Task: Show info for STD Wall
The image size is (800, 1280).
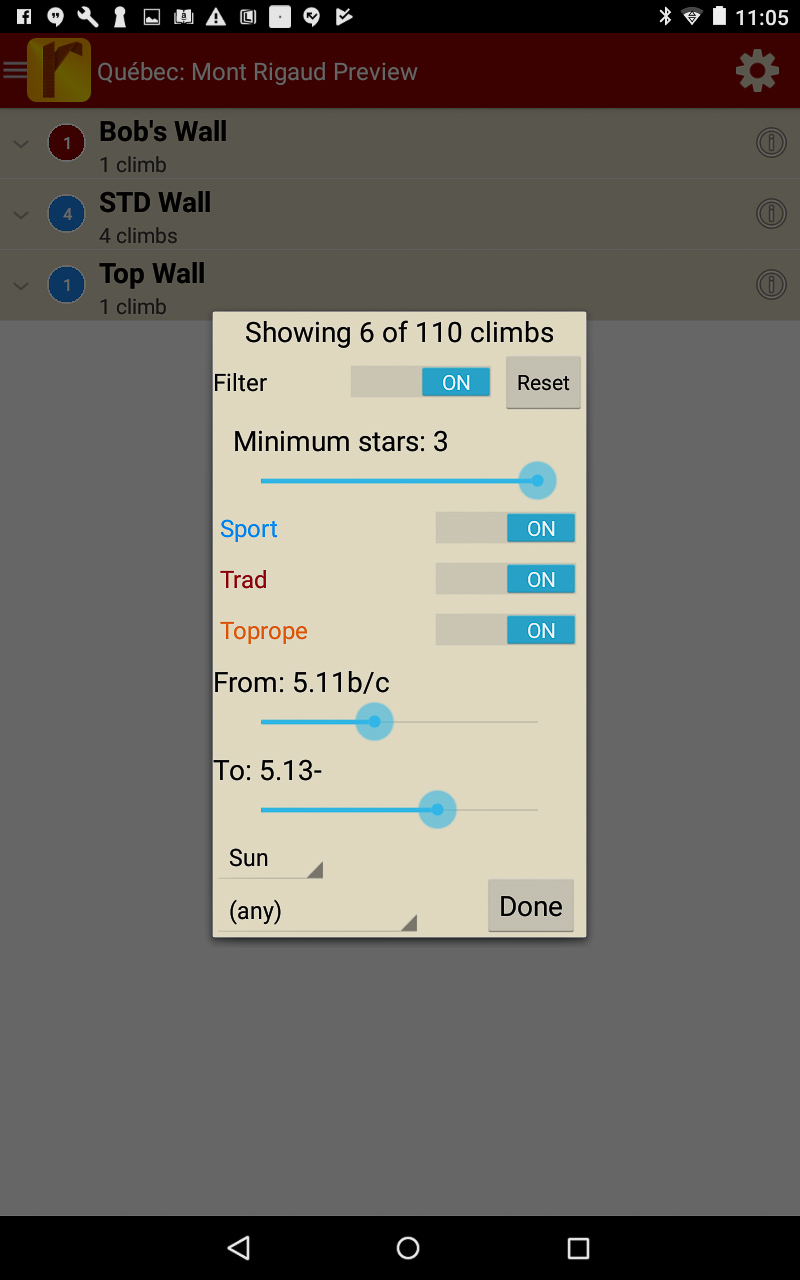Action: pyautogui.click(x=771, y=213)
